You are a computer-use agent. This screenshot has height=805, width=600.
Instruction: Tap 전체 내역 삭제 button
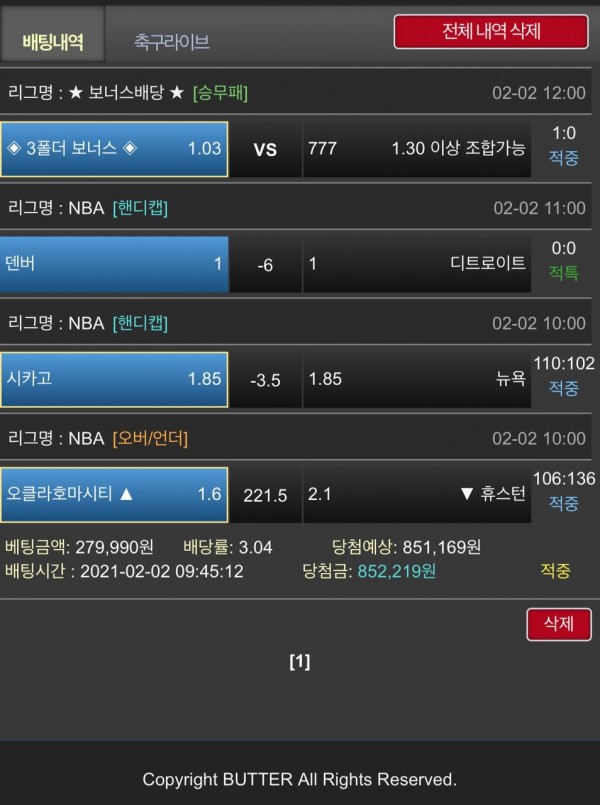point(491,31)
